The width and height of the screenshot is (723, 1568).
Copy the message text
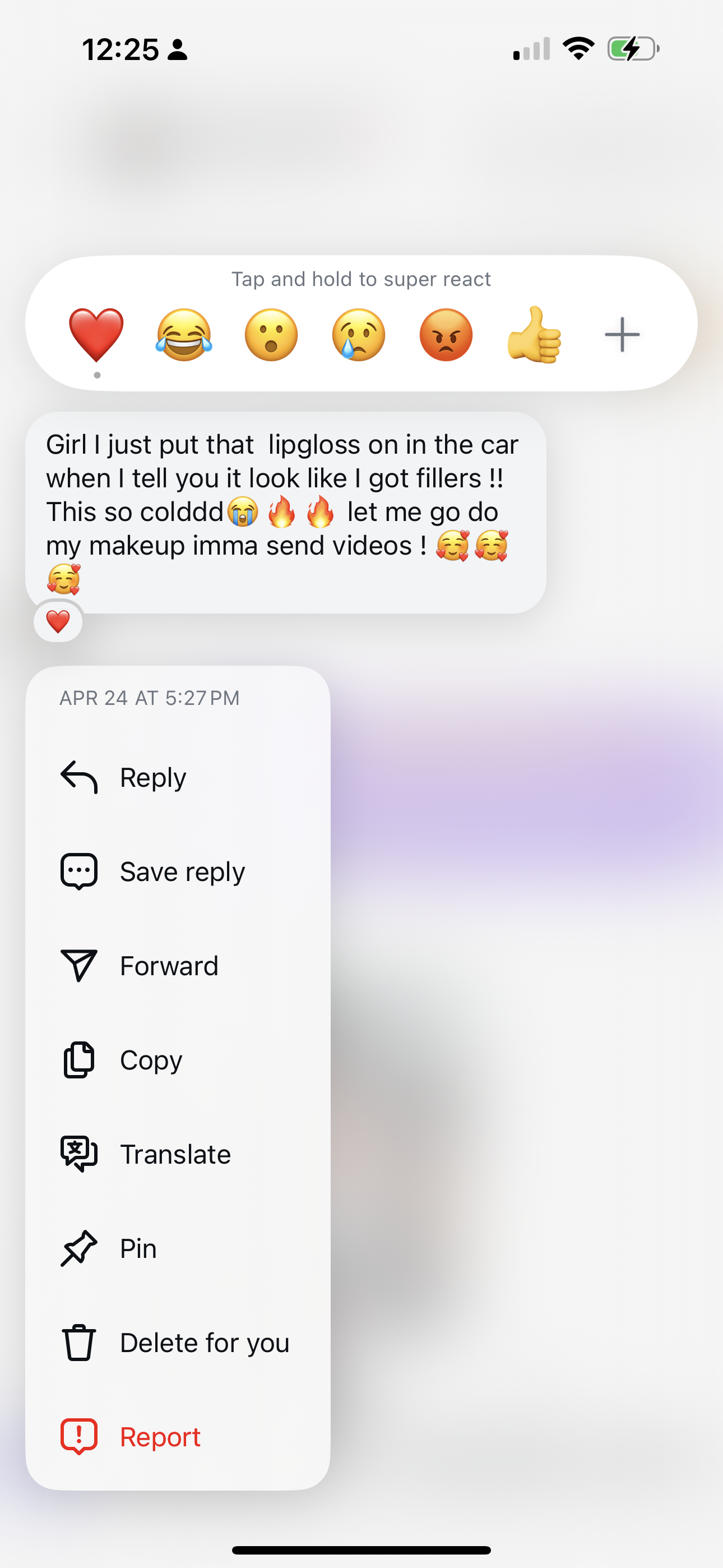(150, 1060)
